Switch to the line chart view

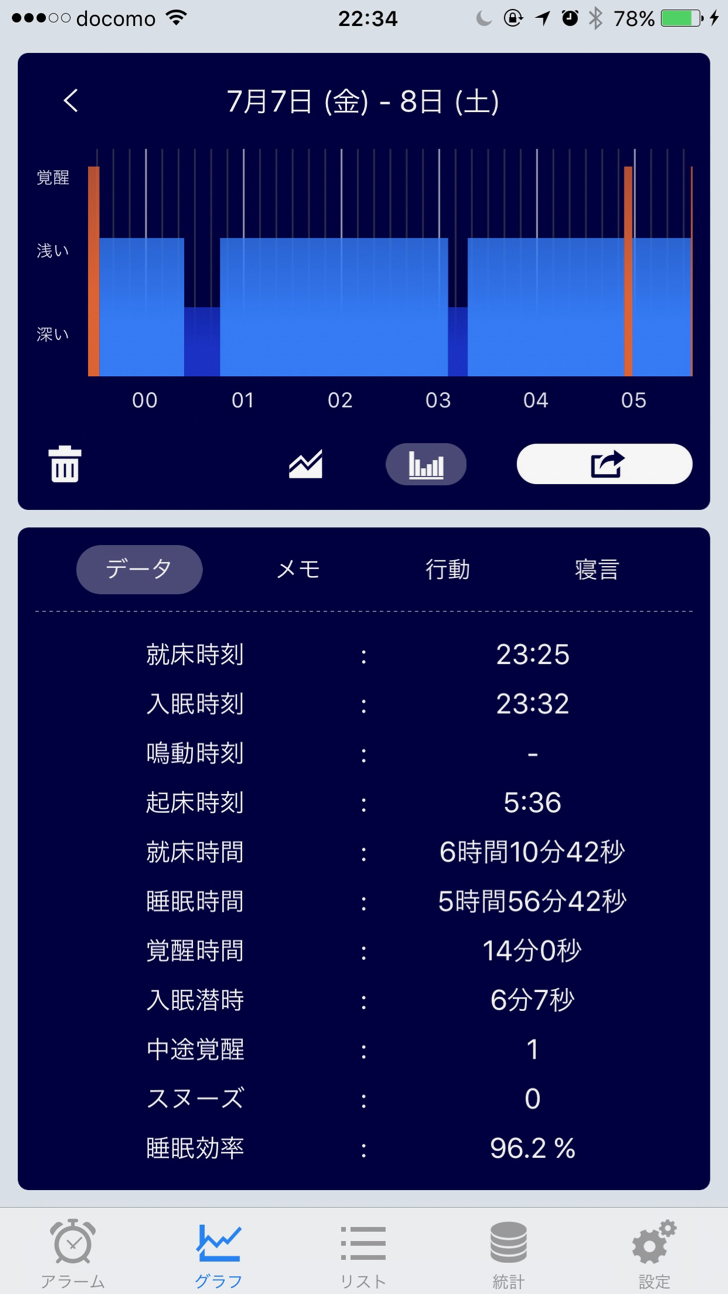pyautogui.click(x=306, y=464)
